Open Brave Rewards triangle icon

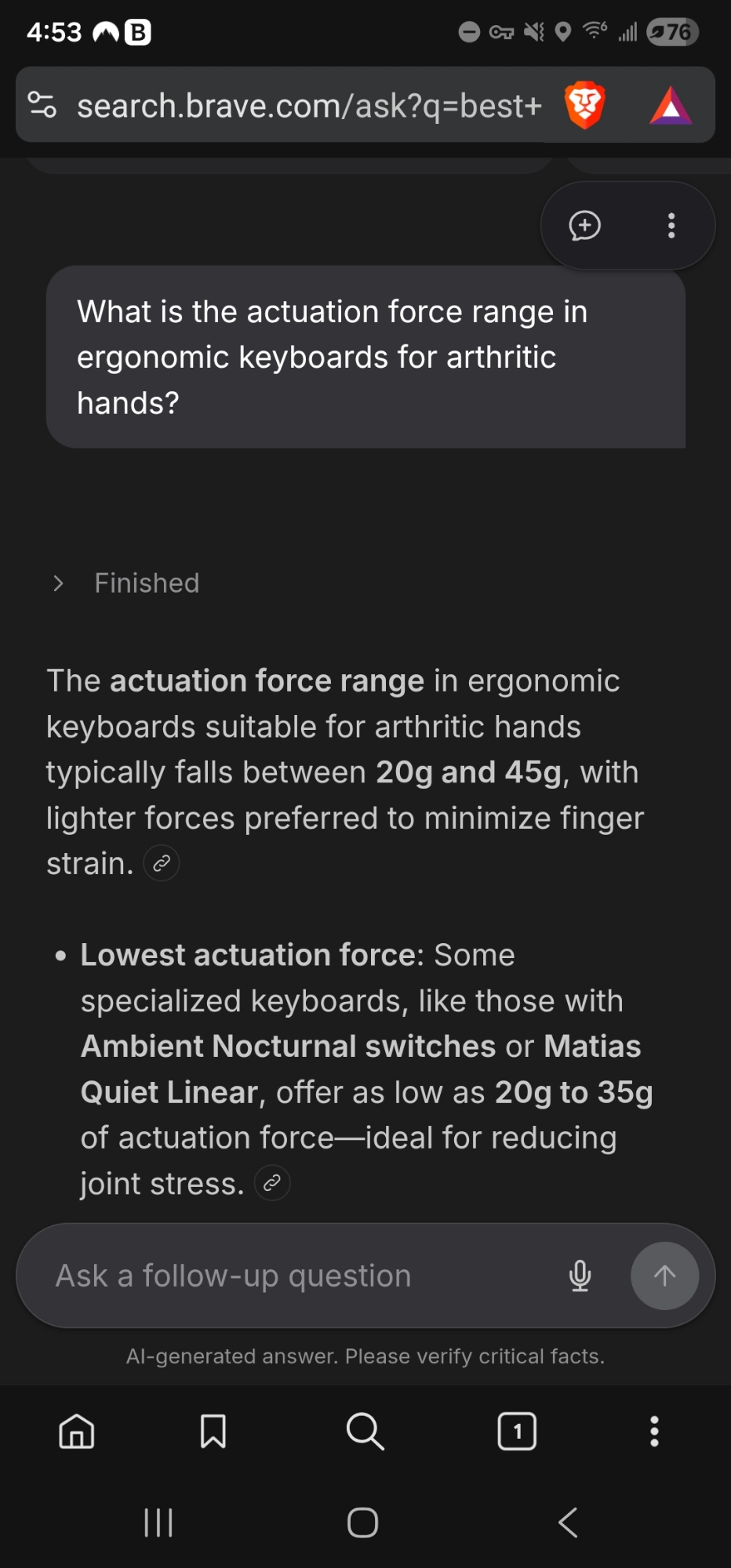tap(671, 107)
